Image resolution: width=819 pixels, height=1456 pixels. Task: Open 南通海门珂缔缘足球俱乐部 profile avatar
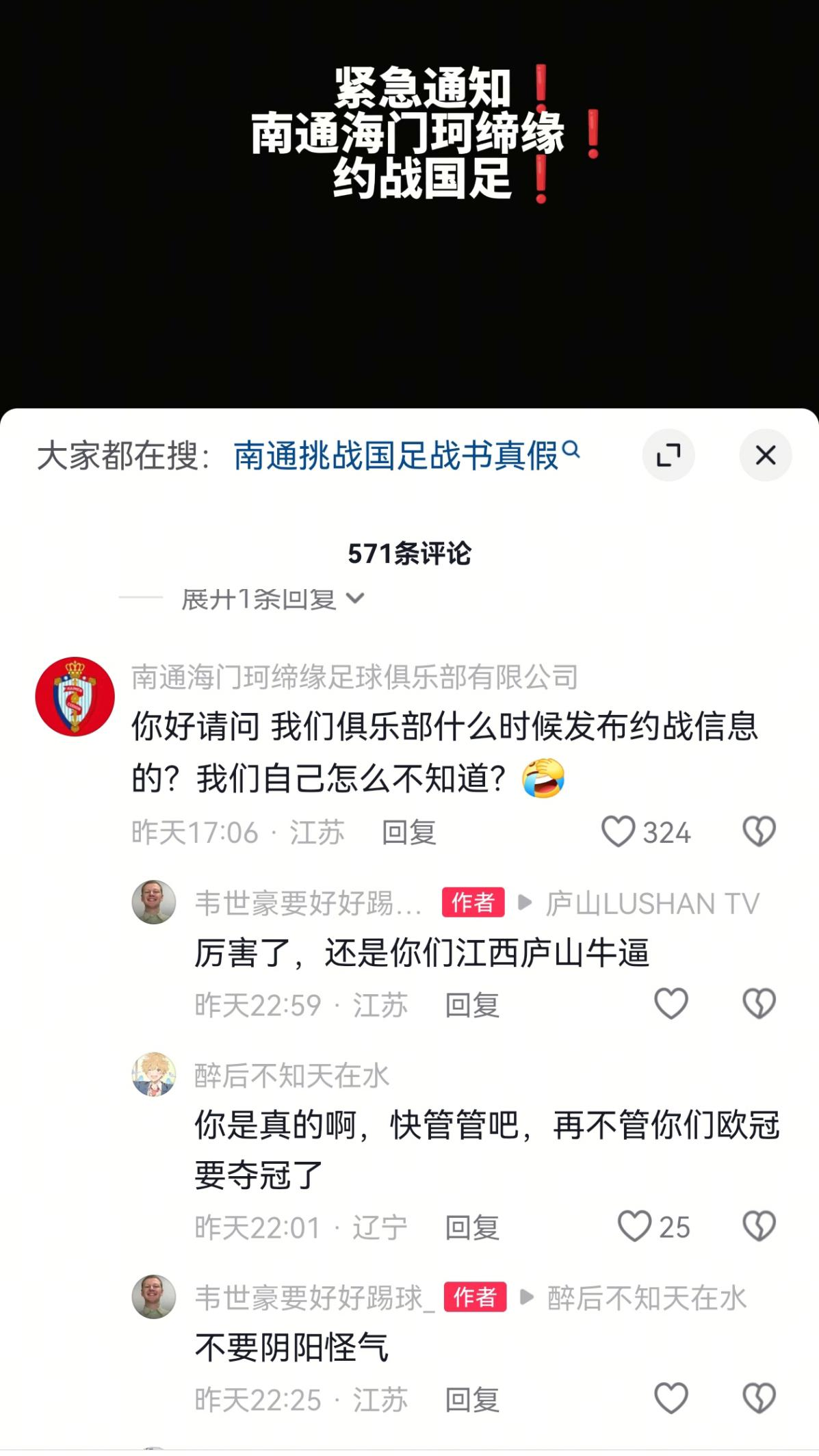(x=75, y=697)
